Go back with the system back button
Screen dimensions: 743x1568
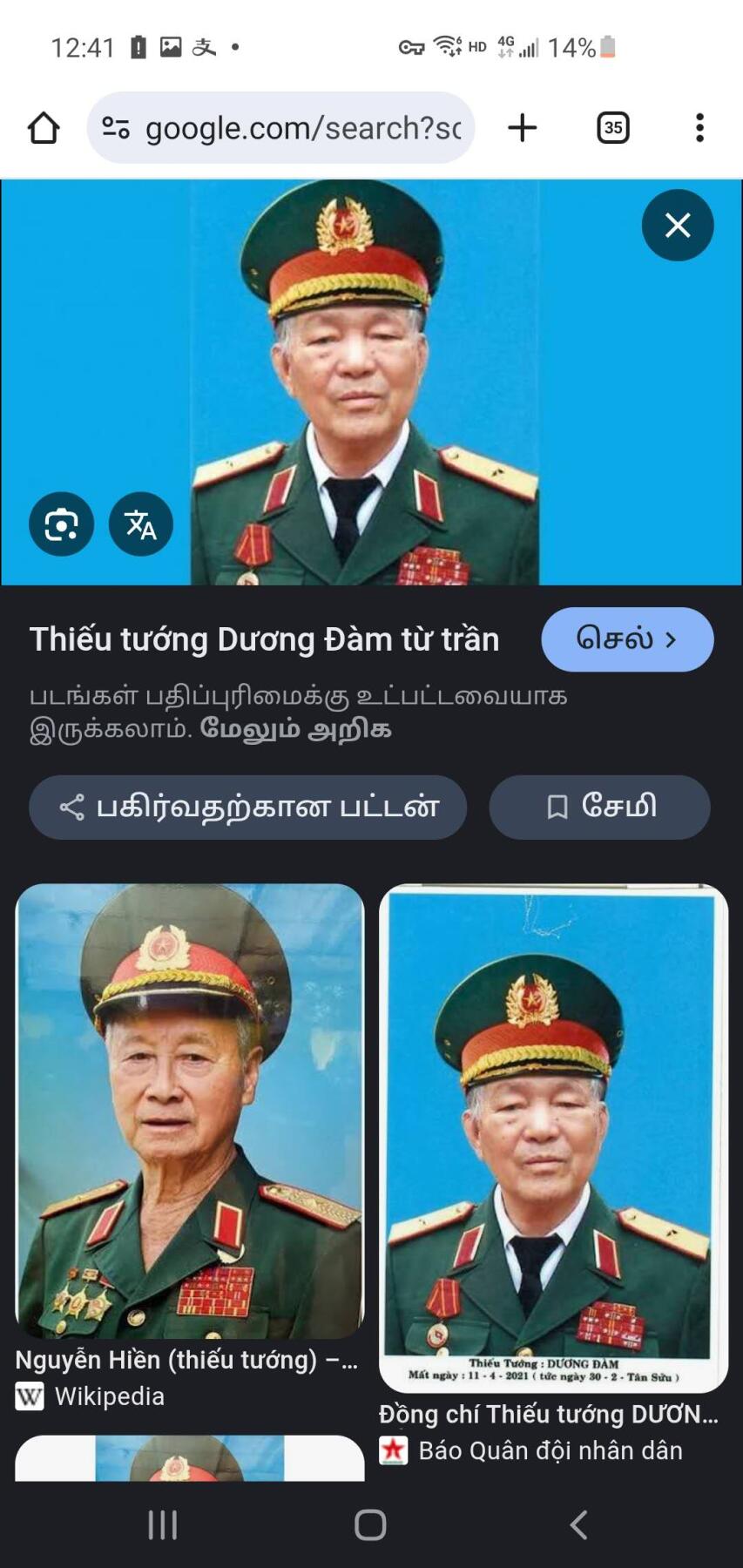(x=578, y=1524)
